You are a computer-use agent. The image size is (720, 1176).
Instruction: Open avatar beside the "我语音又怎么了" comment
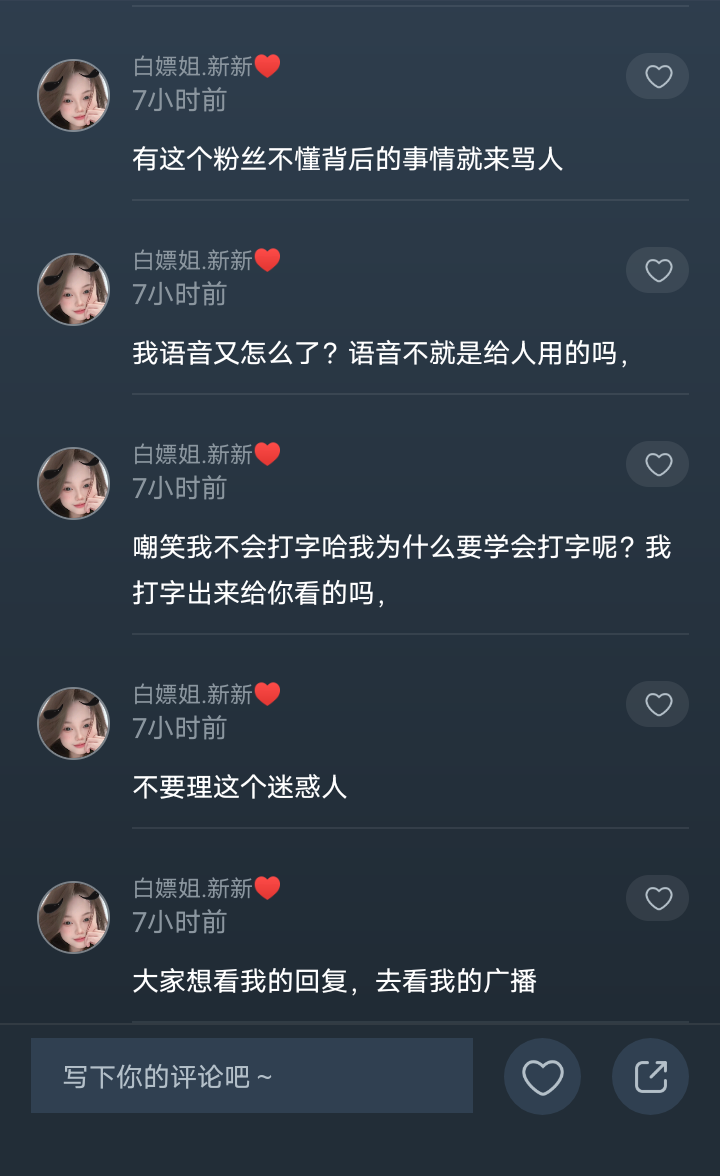coord(74,289)
